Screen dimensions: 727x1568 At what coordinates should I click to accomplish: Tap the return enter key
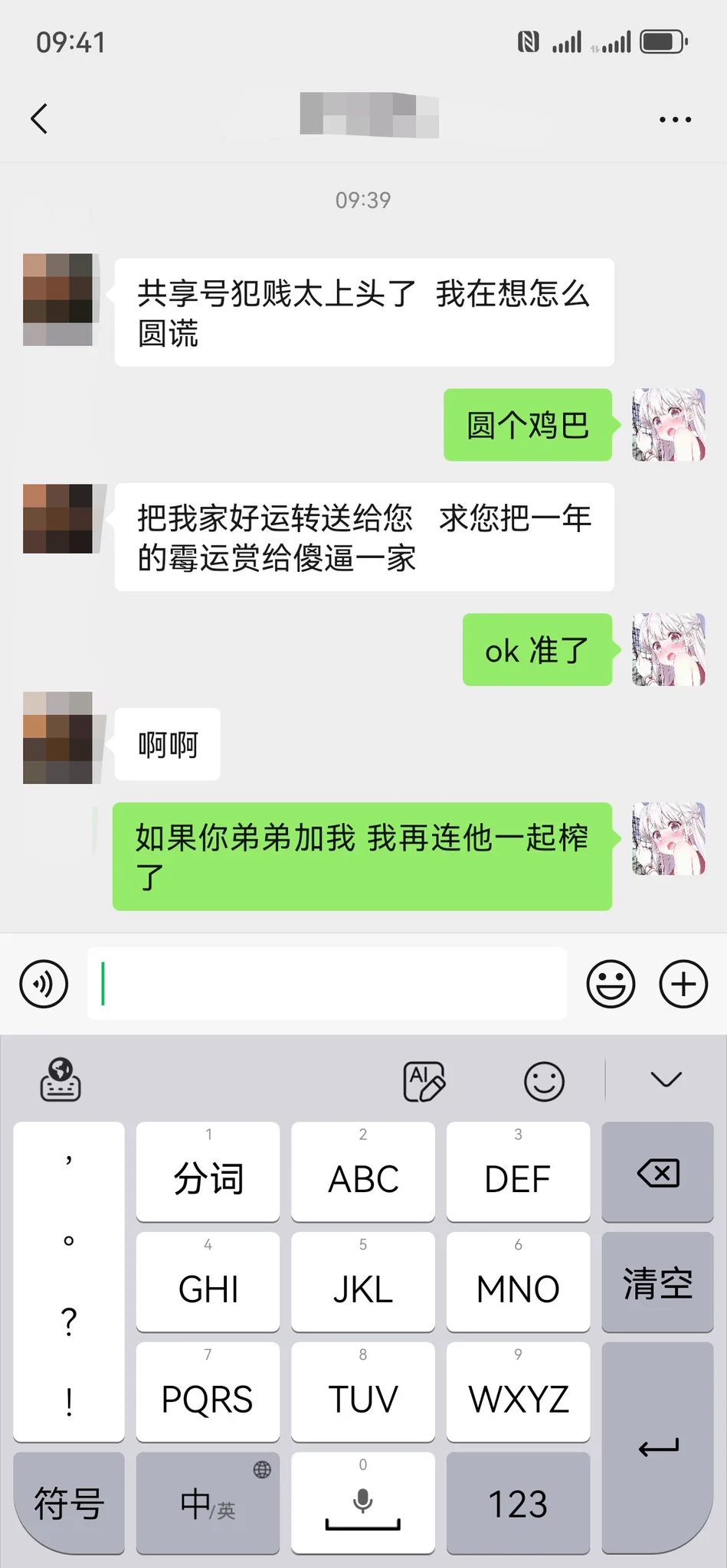click(657, 1447)
